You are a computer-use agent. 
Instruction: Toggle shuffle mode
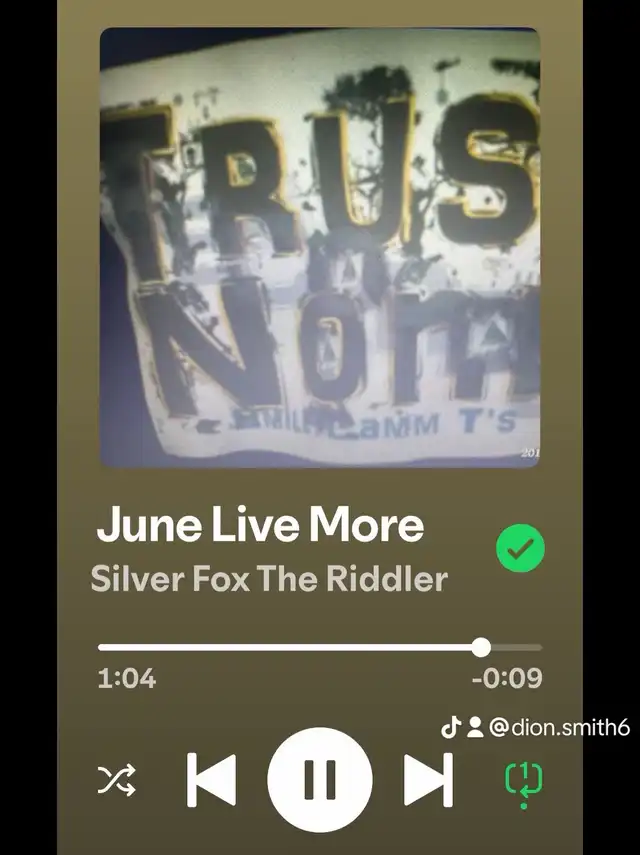(117, 780)
